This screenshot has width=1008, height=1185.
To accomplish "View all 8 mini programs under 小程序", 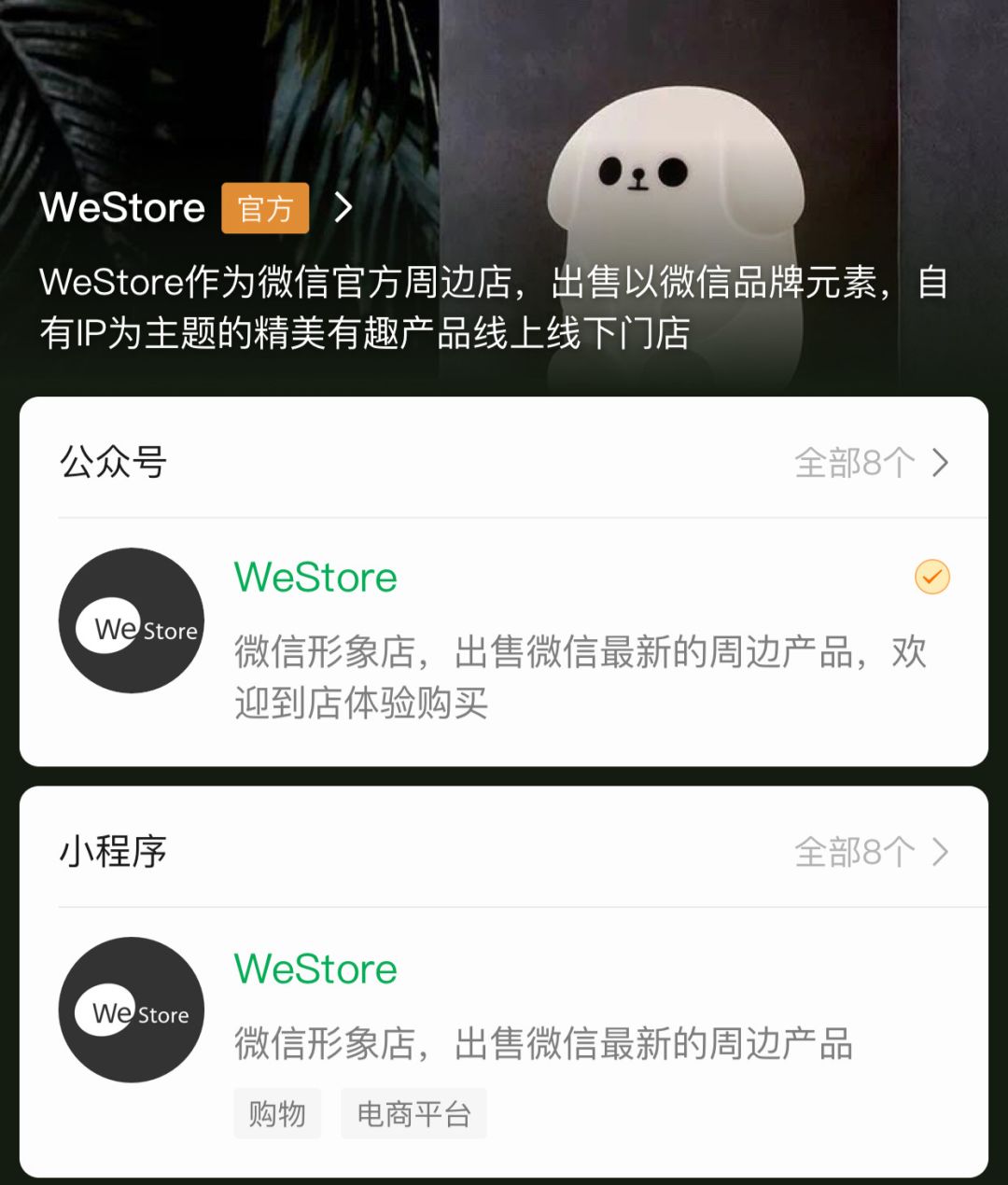I will [870, 852].
